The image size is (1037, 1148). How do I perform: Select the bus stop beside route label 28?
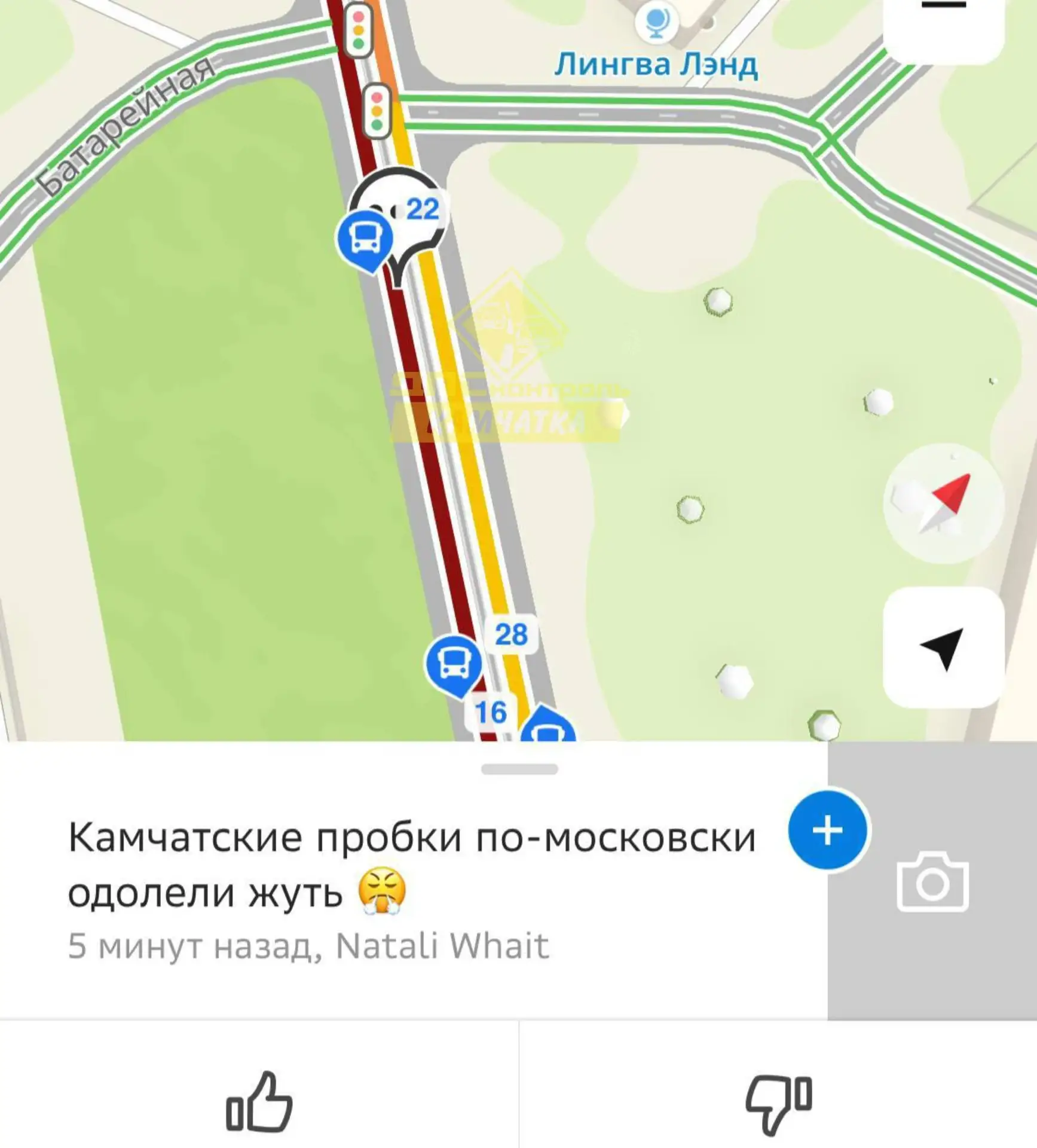454,664
